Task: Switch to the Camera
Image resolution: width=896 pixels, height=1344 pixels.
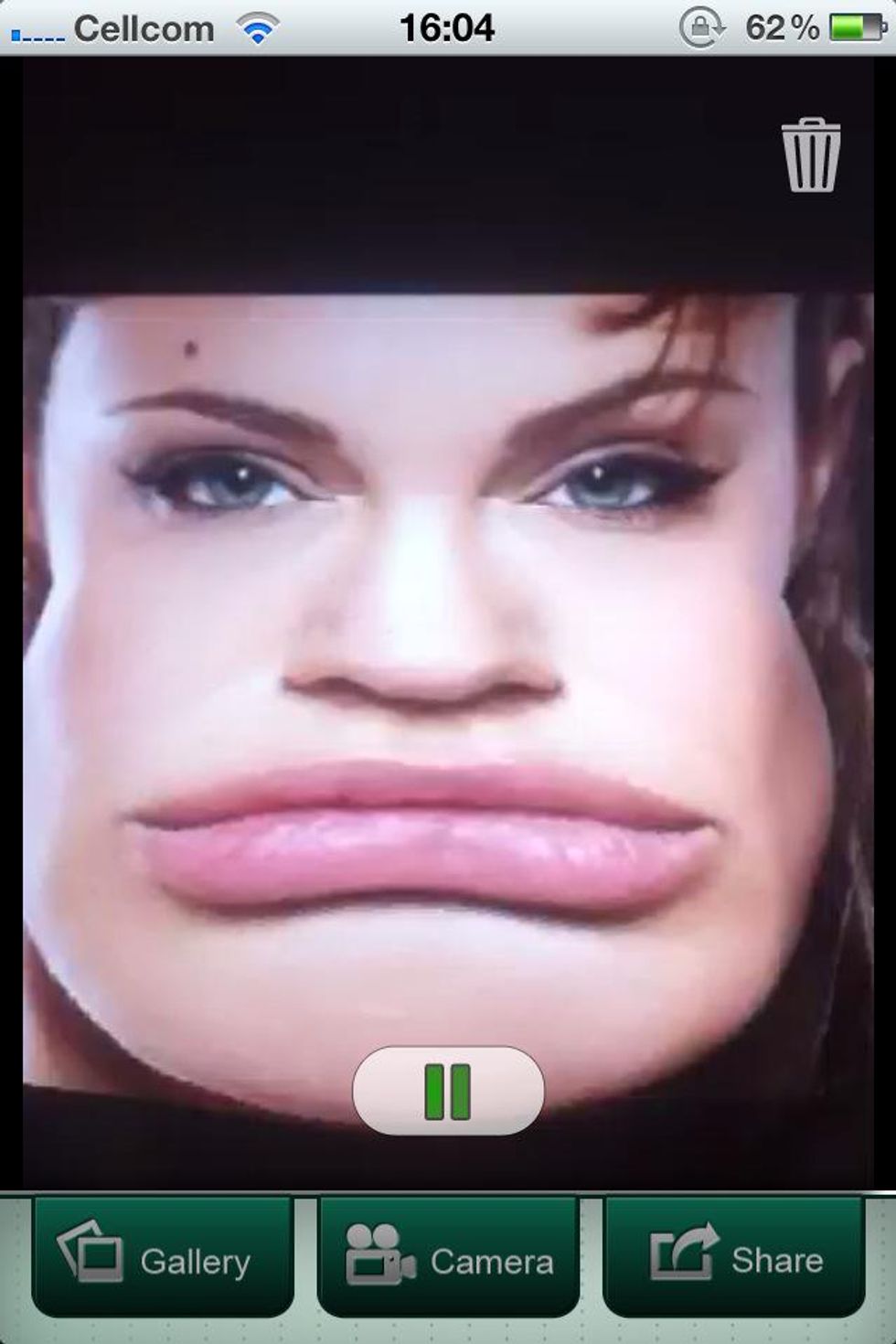Action: point(448,1258)
